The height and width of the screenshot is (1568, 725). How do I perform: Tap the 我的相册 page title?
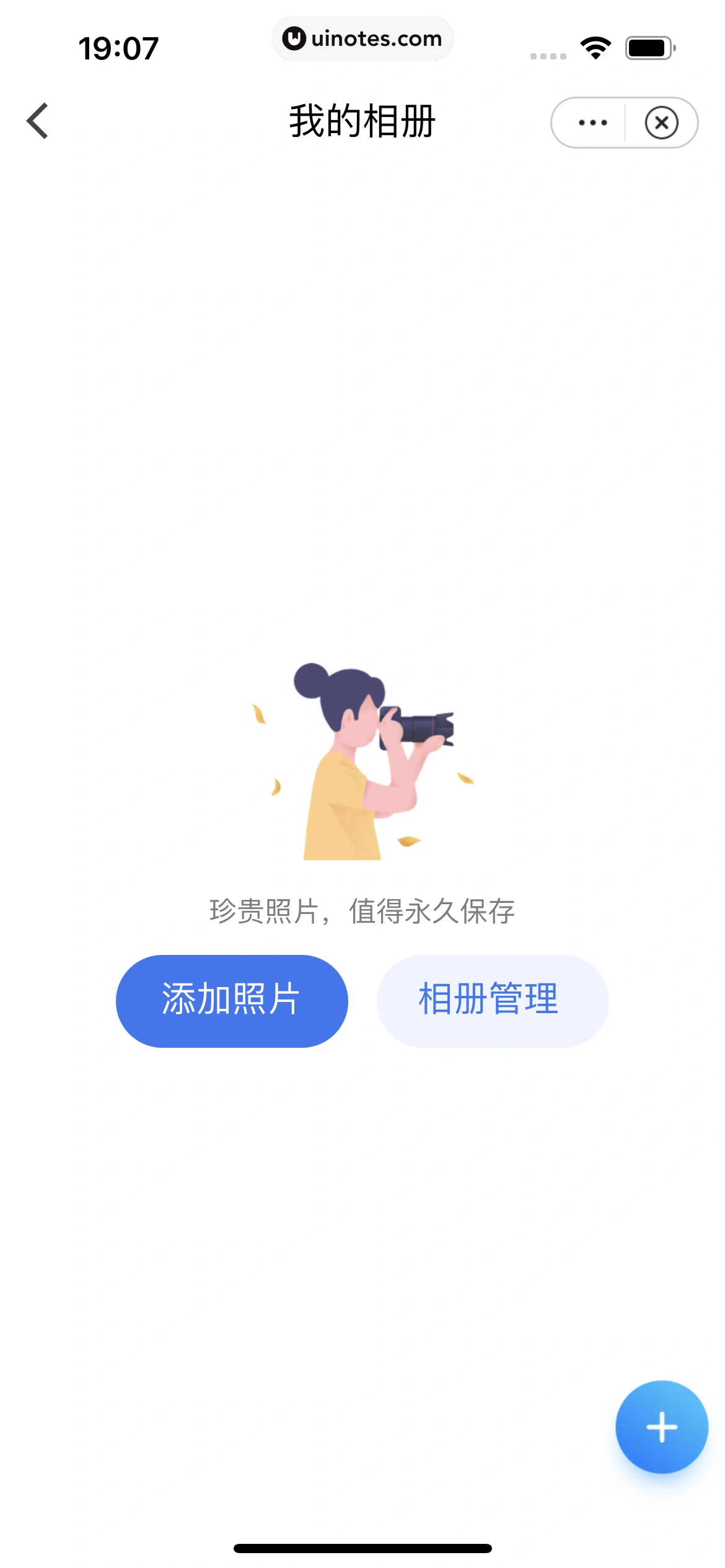pos(362,121)
